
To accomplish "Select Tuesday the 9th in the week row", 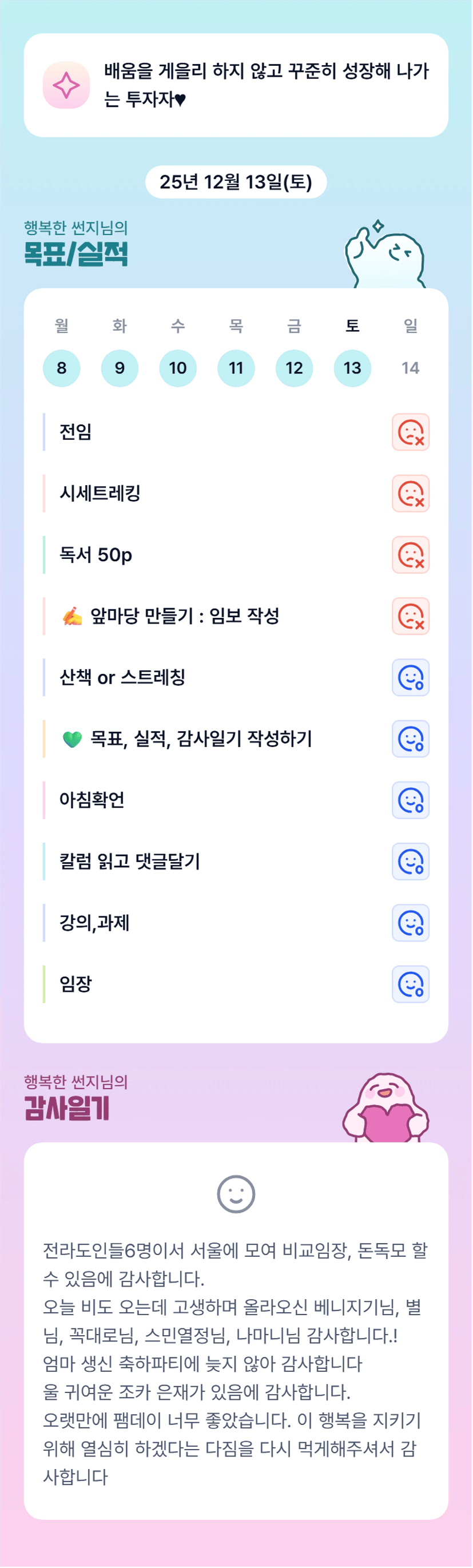I will [120, 368].
